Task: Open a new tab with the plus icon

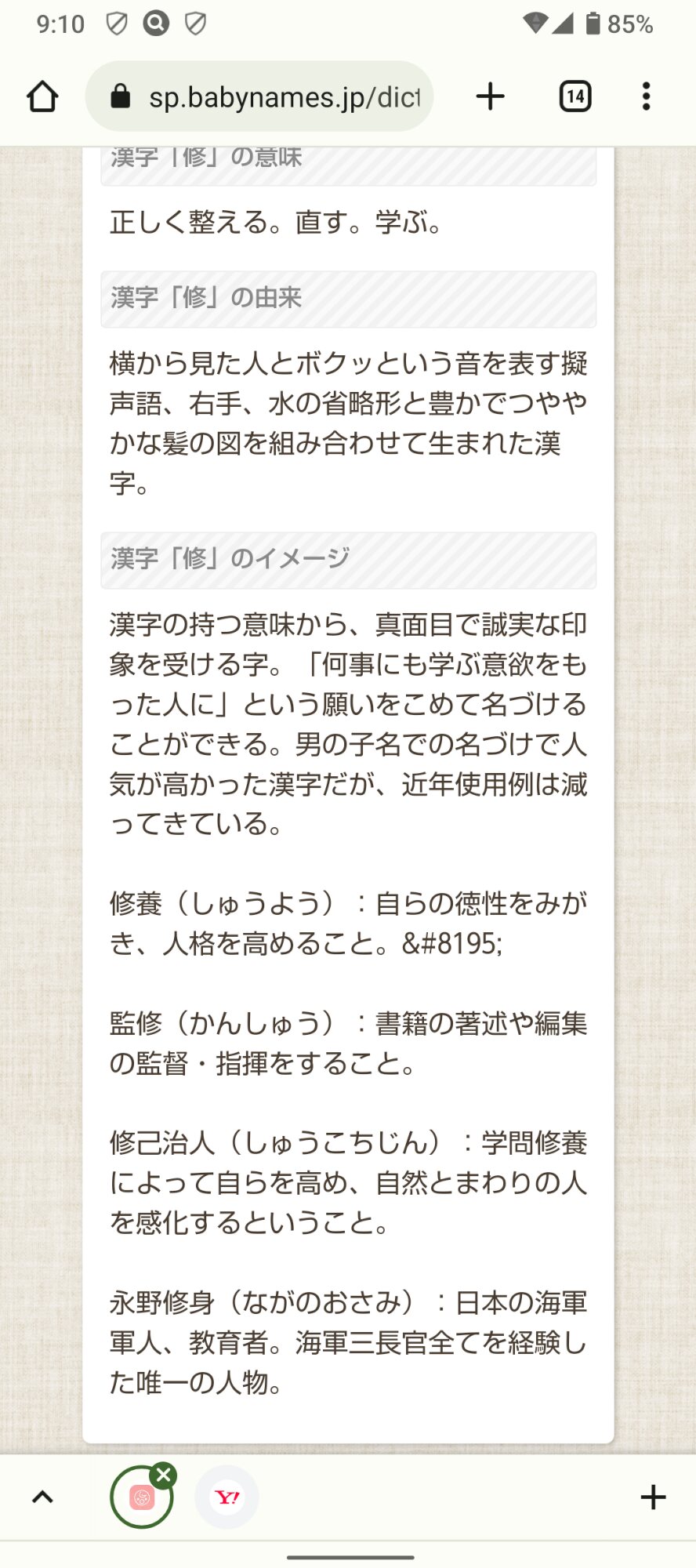Action: tap(491, 96)
